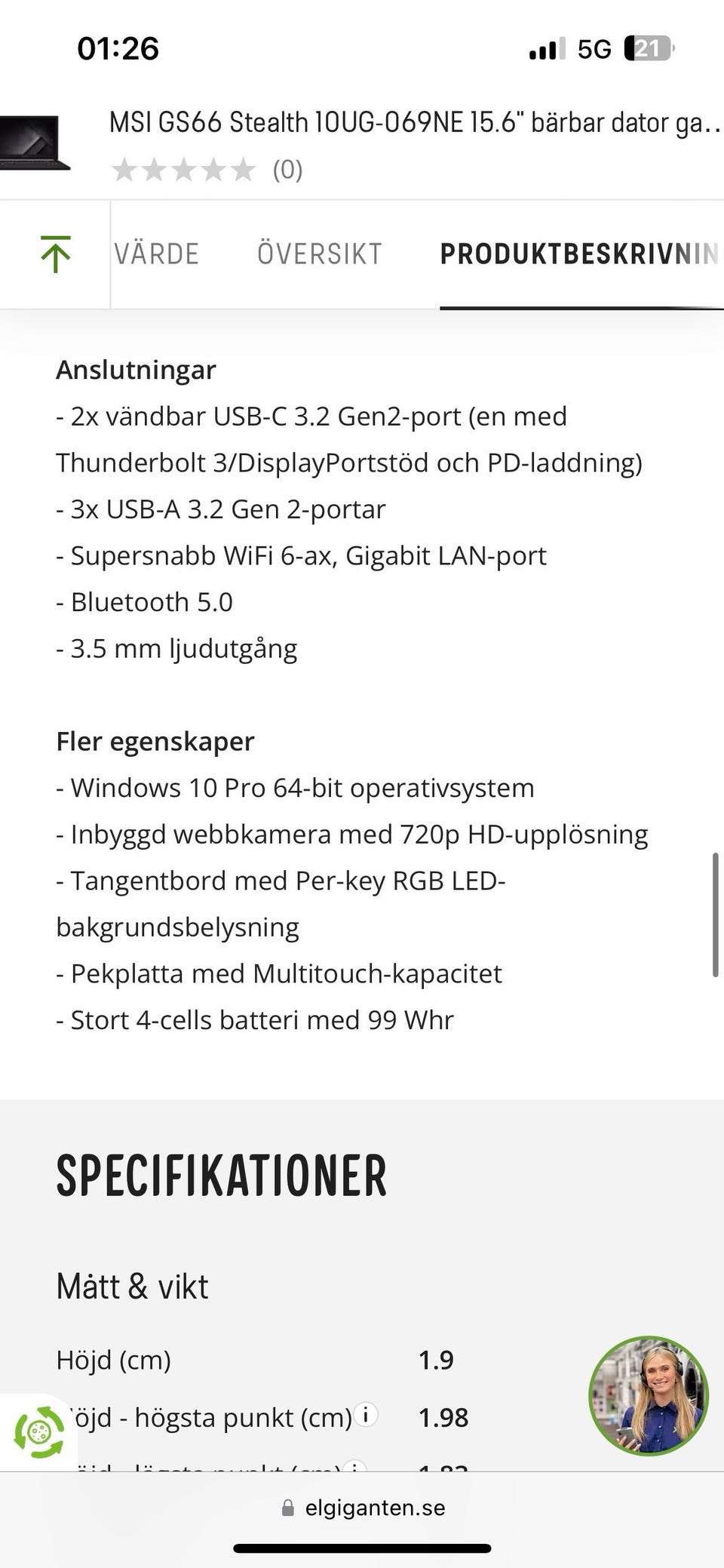This screenshot has height=1568, width=724.
Task: Tap the info icon beside Höjd - högsta punkt
Action: [366, 1414]
